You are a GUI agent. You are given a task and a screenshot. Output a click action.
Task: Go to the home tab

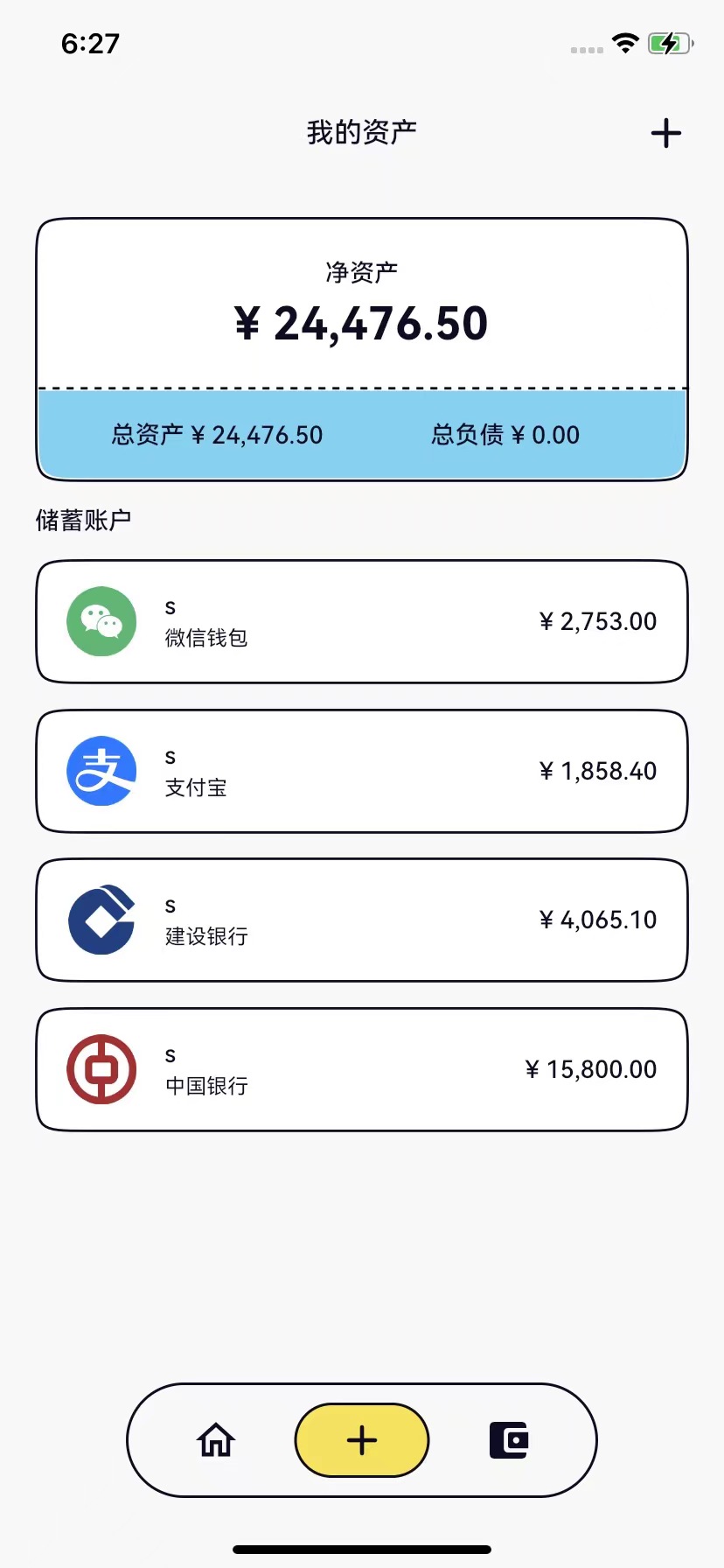[x=216, y=1439]
